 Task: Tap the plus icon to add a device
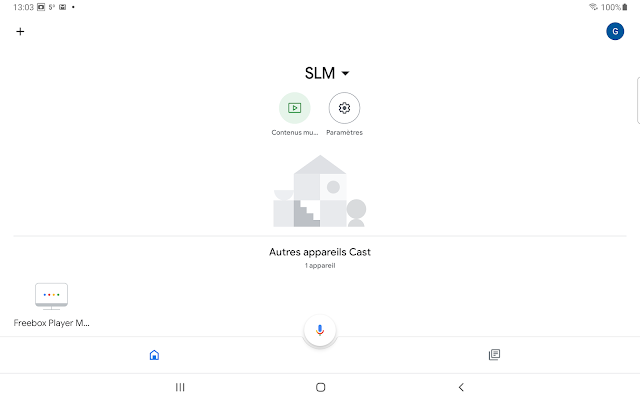20,31
